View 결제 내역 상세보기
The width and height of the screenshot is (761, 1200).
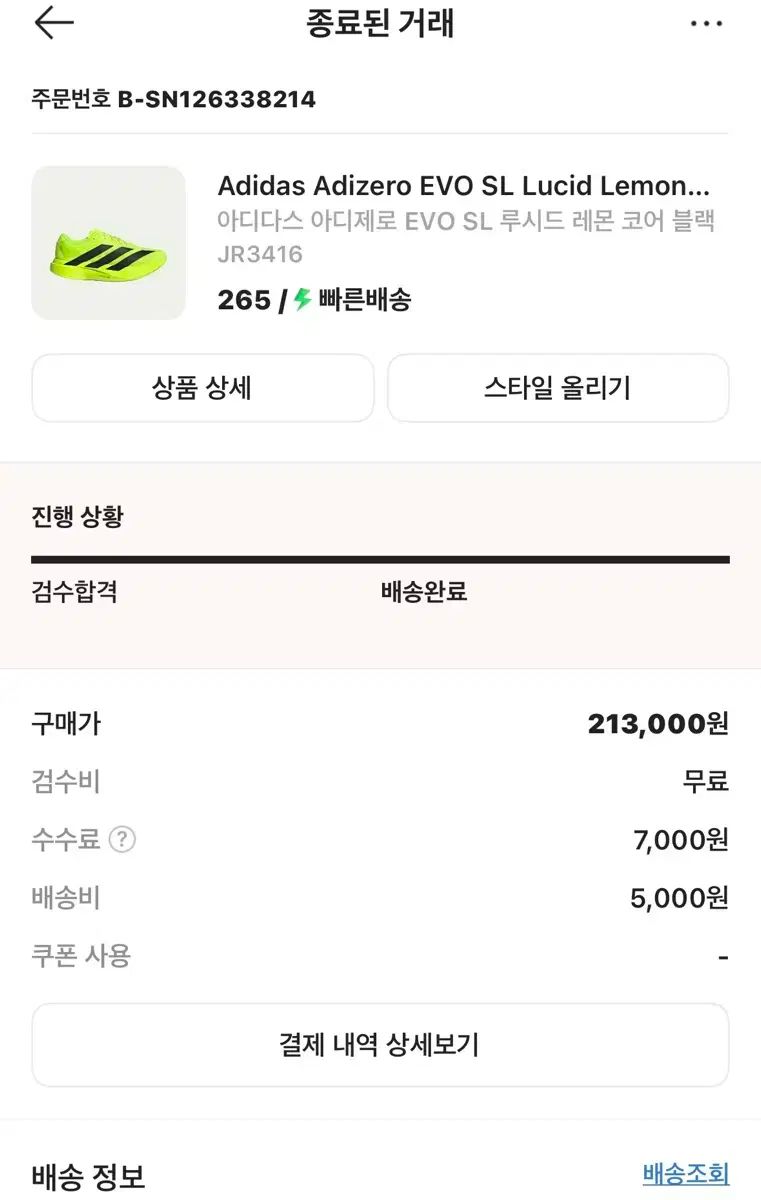pyautogui.click(x=380, y=1045)
